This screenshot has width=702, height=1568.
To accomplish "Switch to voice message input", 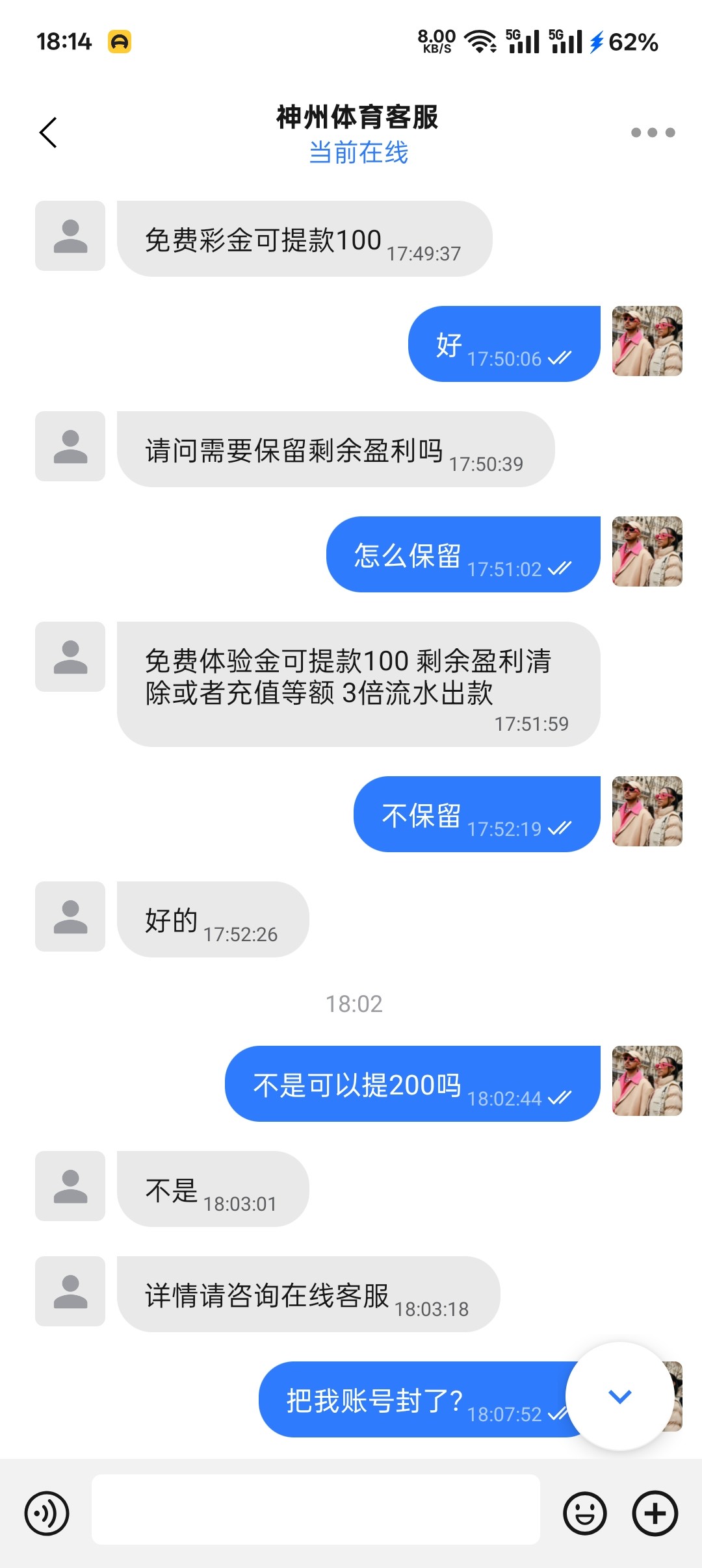I will coord(47,1513).
